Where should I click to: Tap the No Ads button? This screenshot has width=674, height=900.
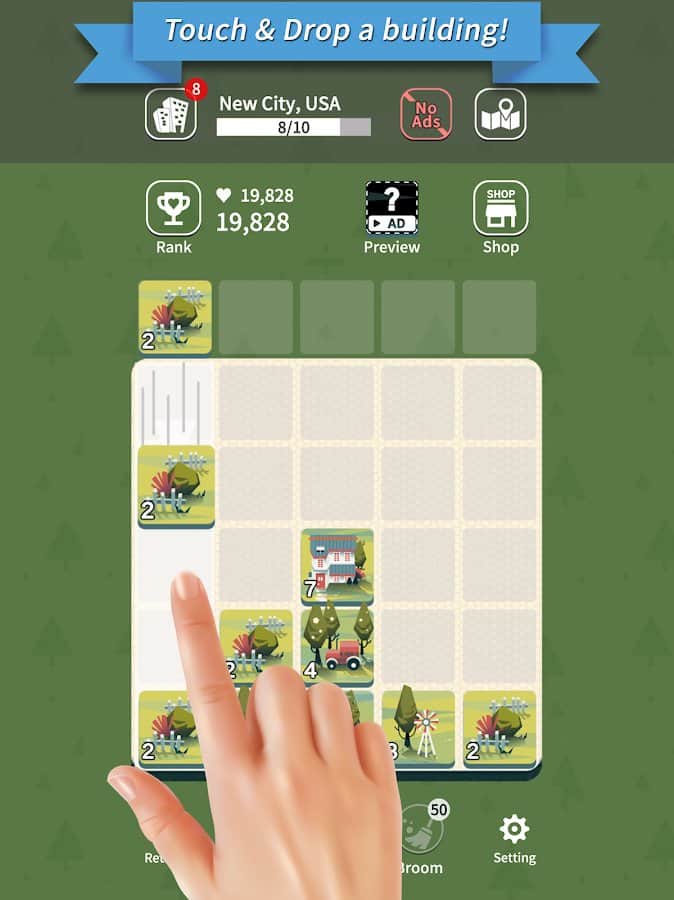click(426, 115)
